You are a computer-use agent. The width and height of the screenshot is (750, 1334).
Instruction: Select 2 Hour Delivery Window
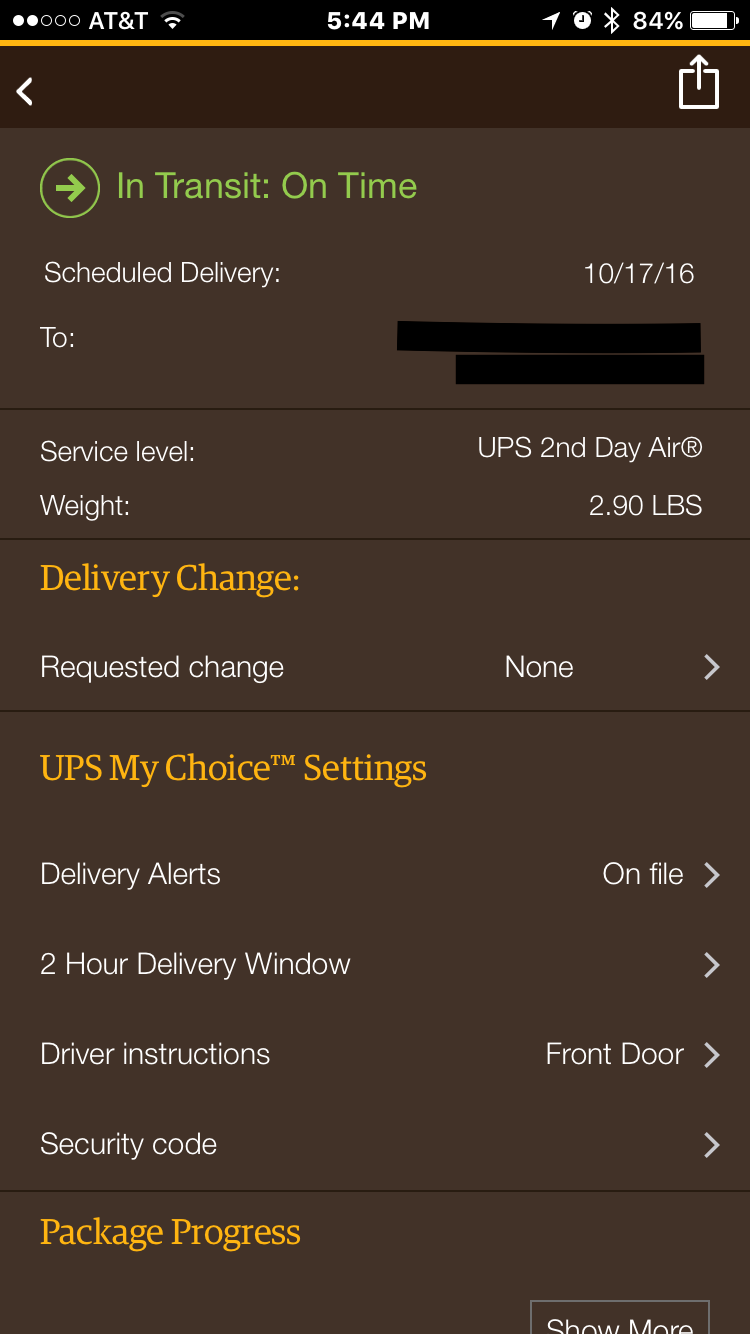pyautogui.click(x=375, y=964)
